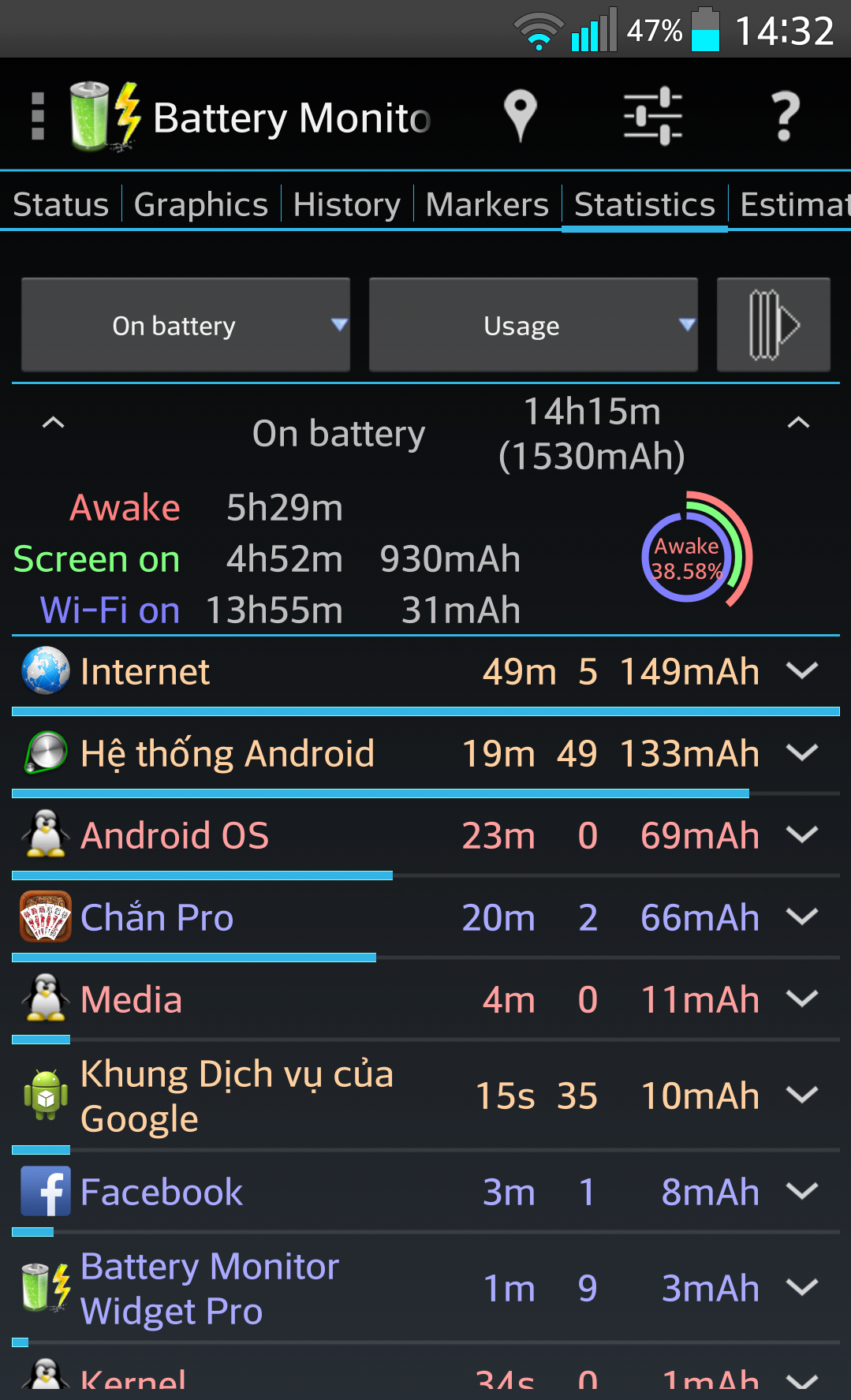This screenshot has width=851, height=1400.
Task: Switch to the Graphics tab
Action: click(x=201, y=204)
